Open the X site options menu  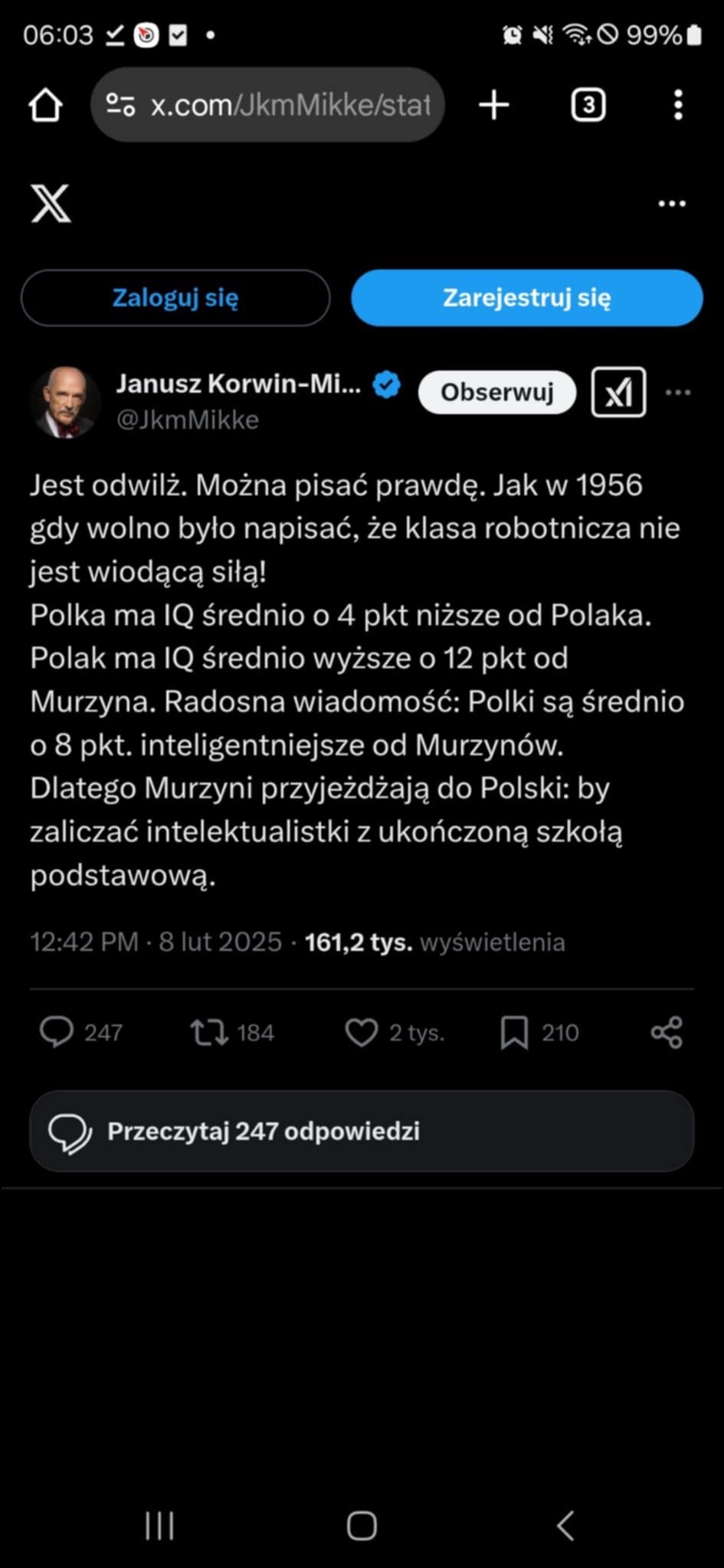point(672,204)
